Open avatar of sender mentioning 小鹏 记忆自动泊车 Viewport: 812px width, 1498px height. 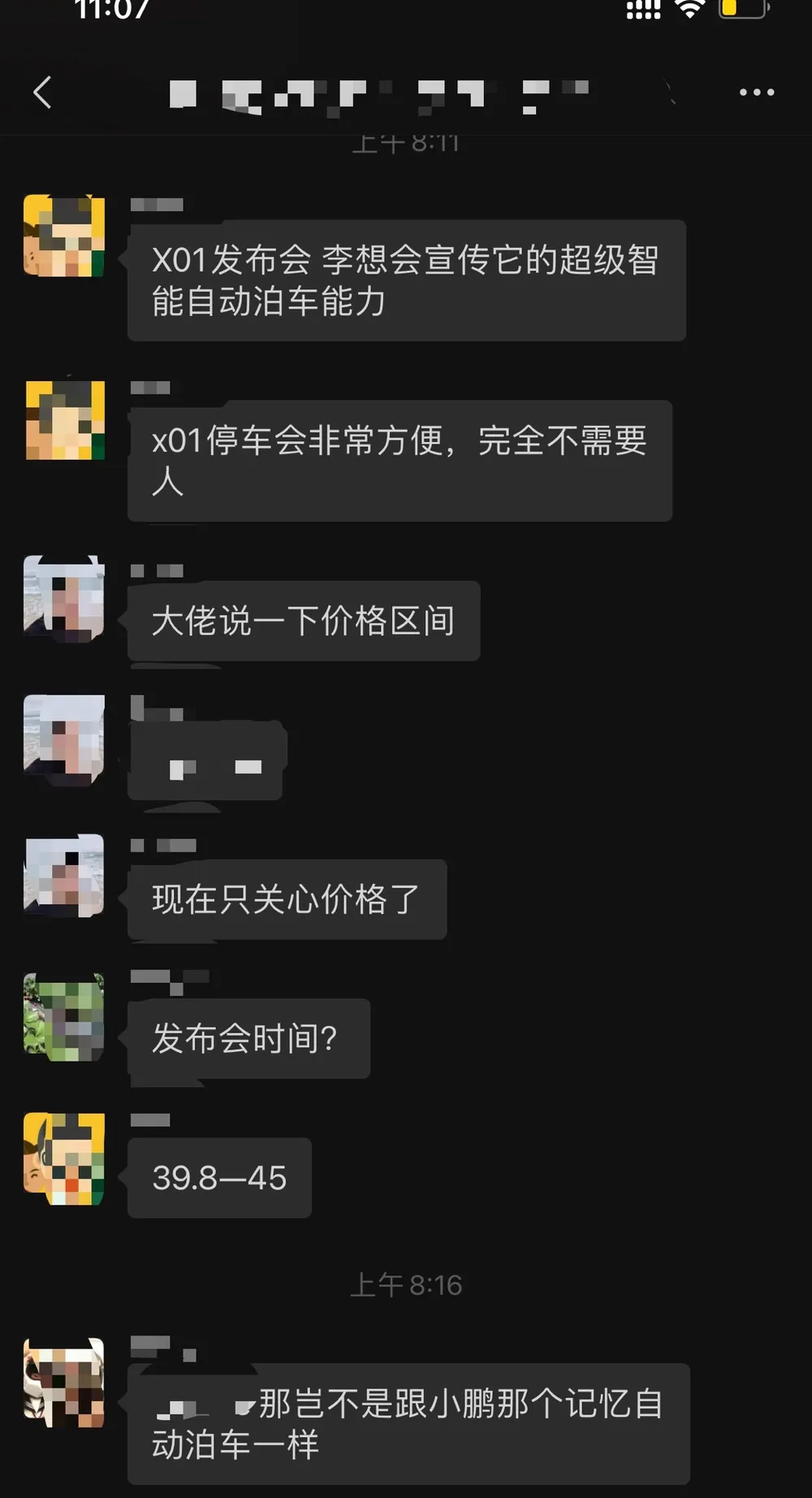(64, 1383)
